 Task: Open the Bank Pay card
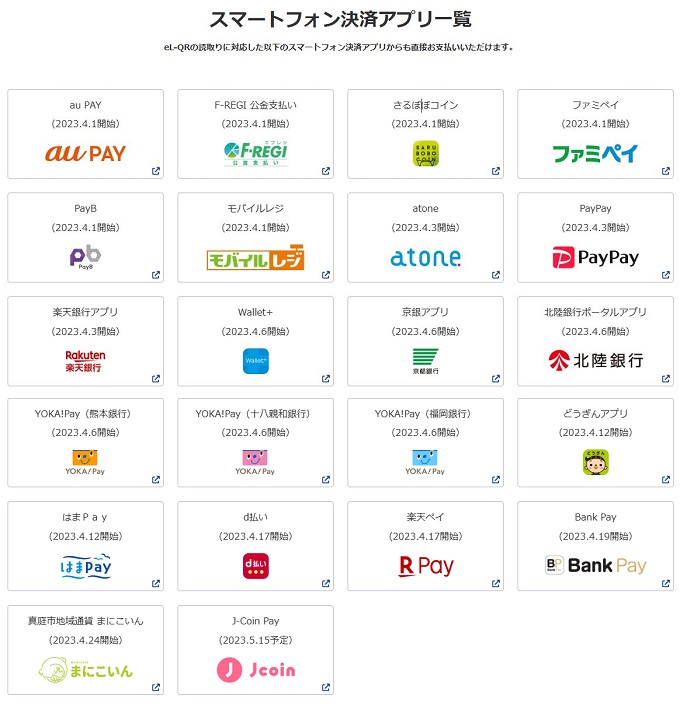click(x=595, y=546)
